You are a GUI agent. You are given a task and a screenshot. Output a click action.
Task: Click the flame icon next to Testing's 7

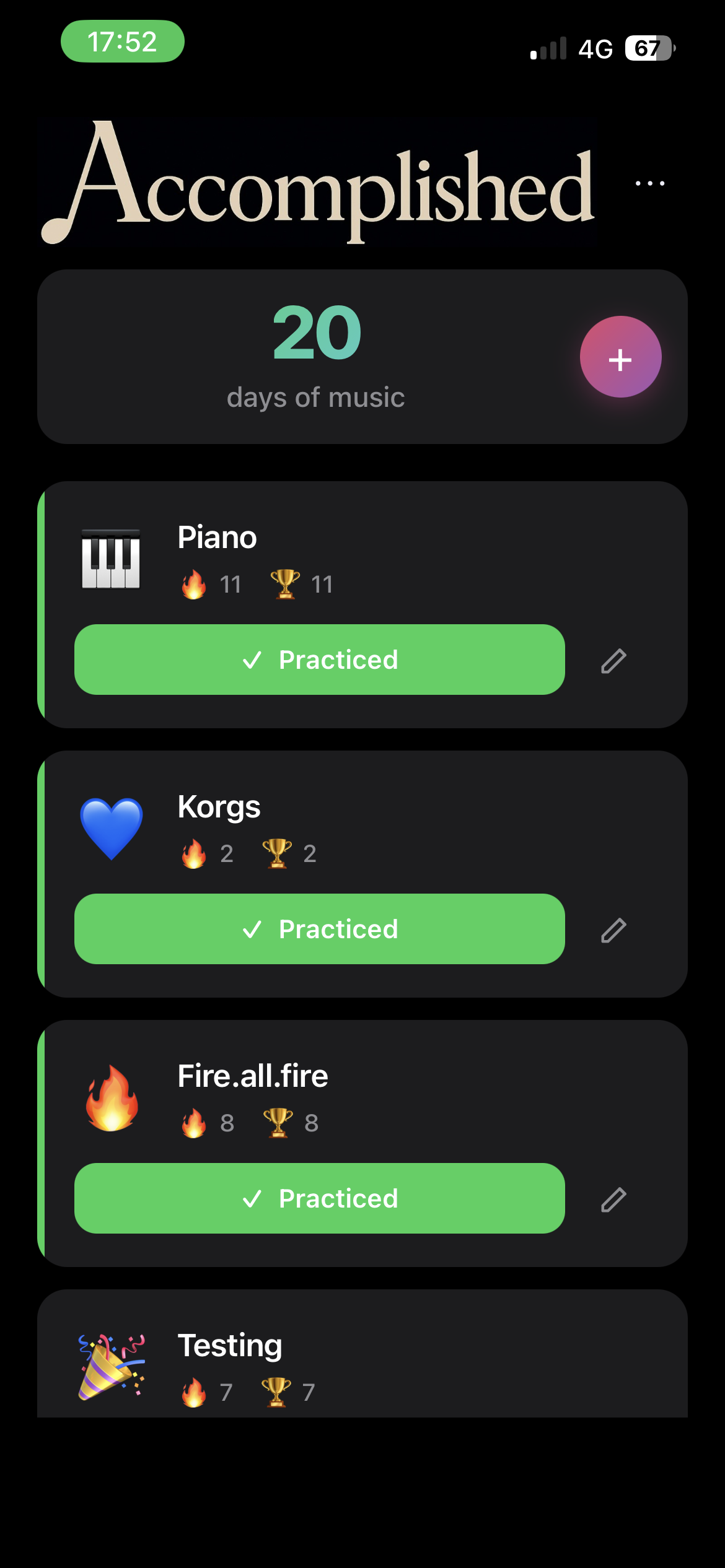pyautogui.click(x=194, y=1393)
